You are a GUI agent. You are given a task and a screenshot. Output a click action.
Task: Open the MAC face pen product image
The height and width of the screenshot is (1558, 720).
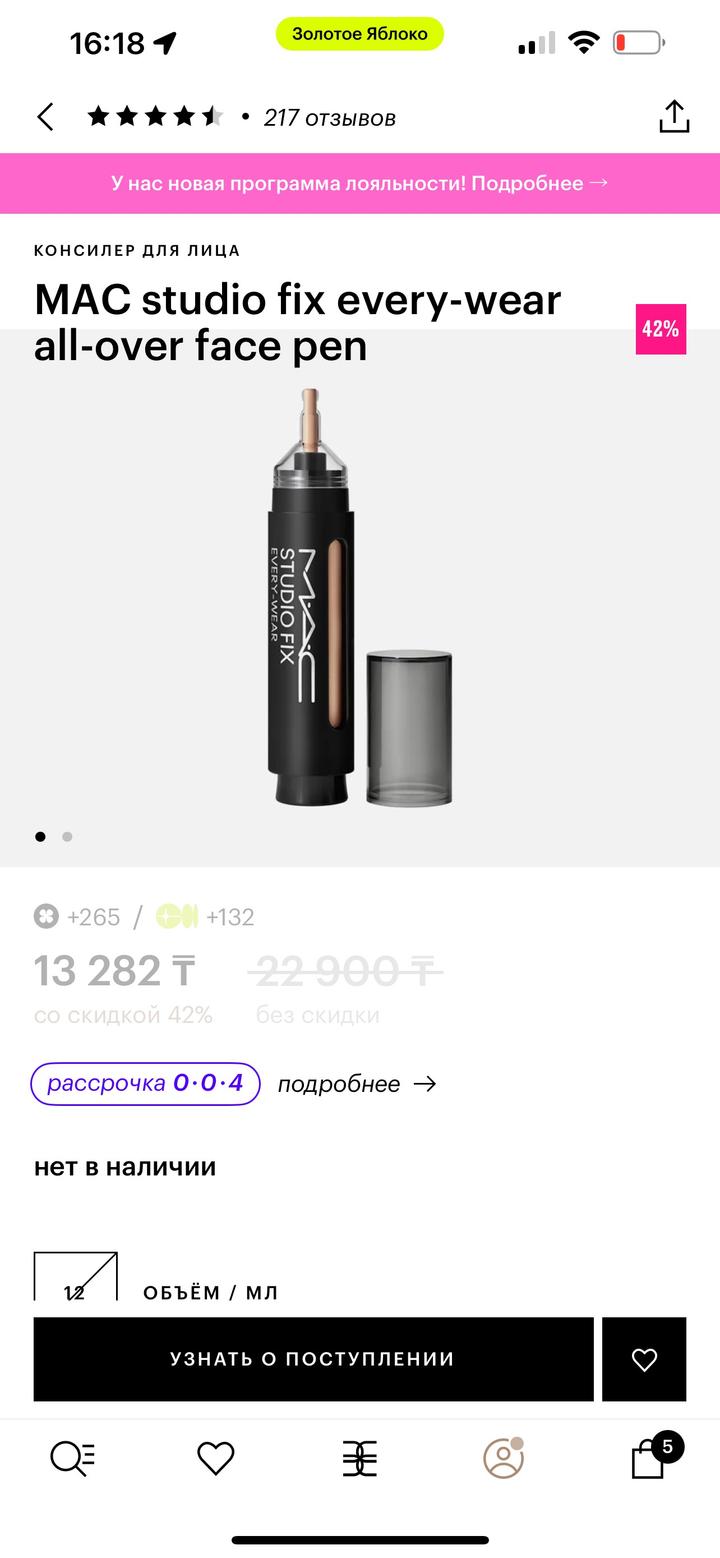(360, 597)
